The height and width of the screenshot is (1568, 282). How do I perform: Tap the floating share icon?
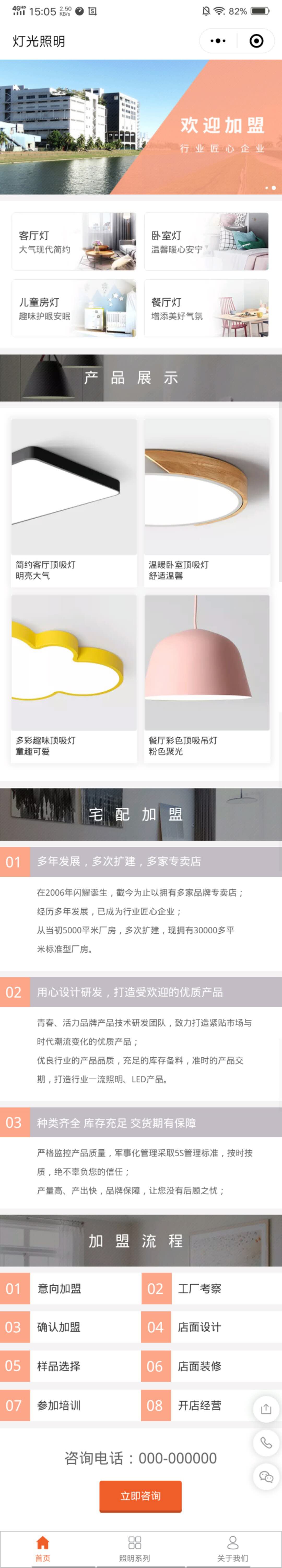(266, 1409)
